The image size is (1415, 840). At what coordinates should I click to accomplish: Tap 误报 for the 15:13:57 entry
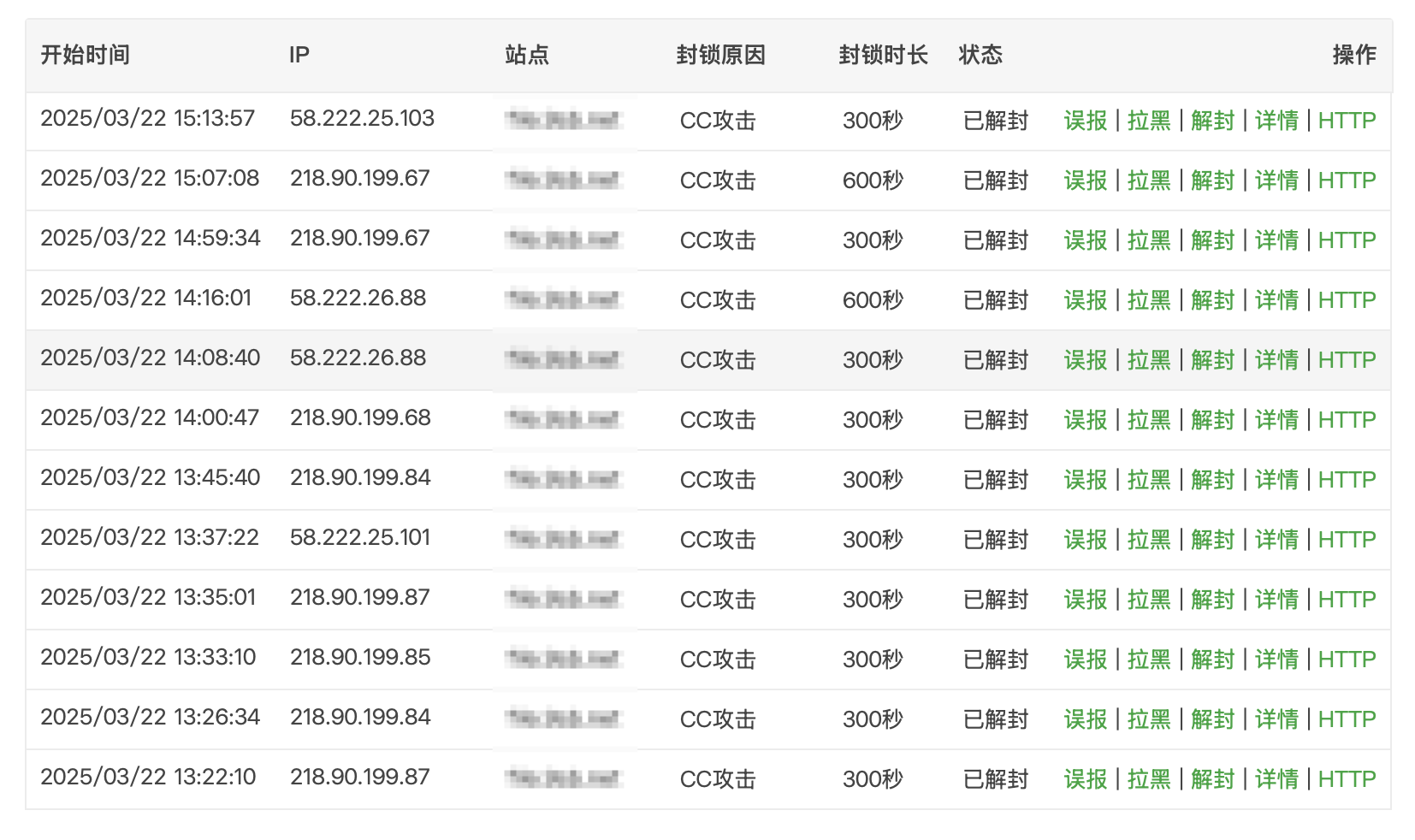click(1085, 121)
